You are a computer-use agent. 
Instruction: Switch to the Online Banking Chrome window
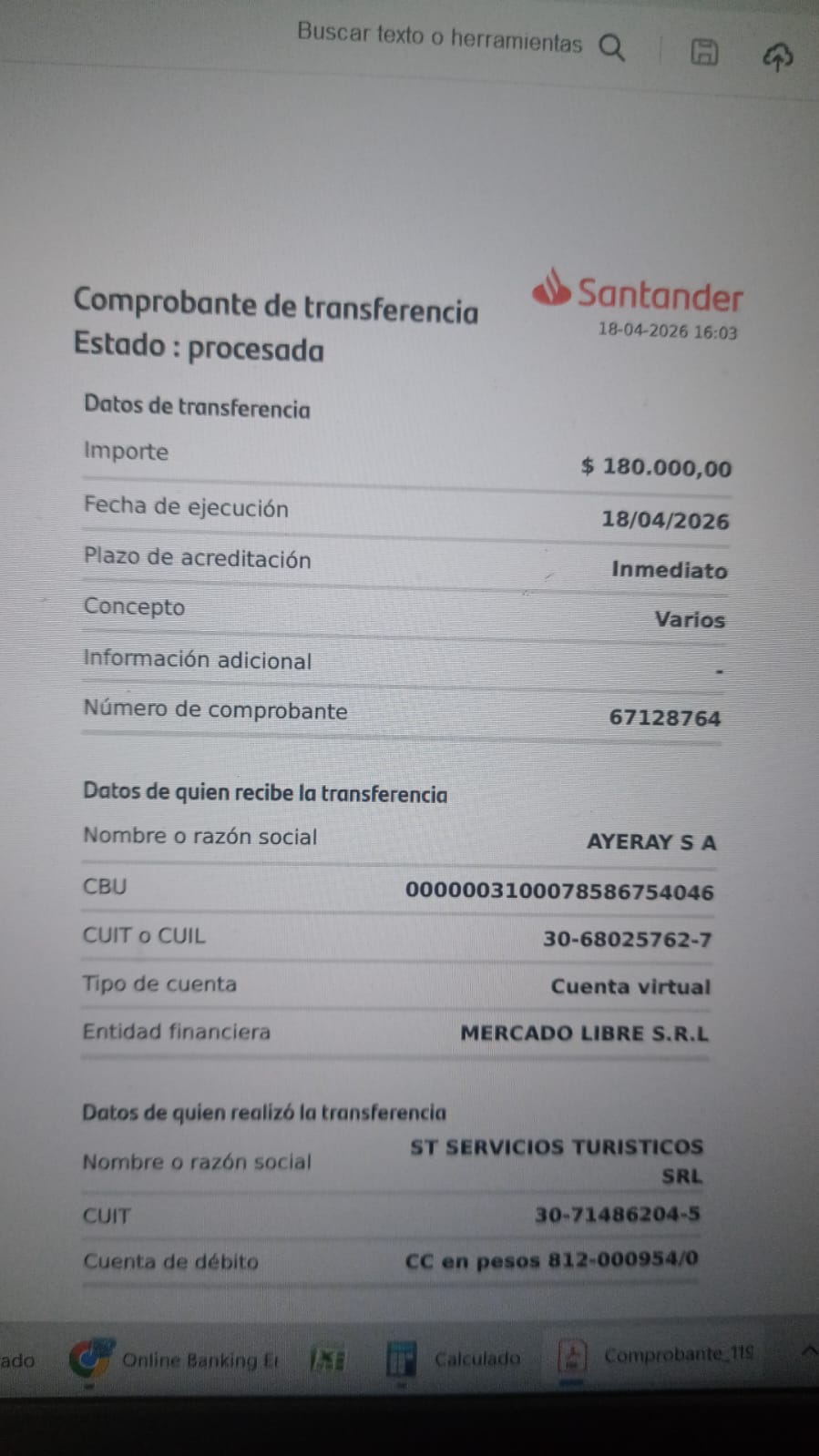[x=173, y=1359]
